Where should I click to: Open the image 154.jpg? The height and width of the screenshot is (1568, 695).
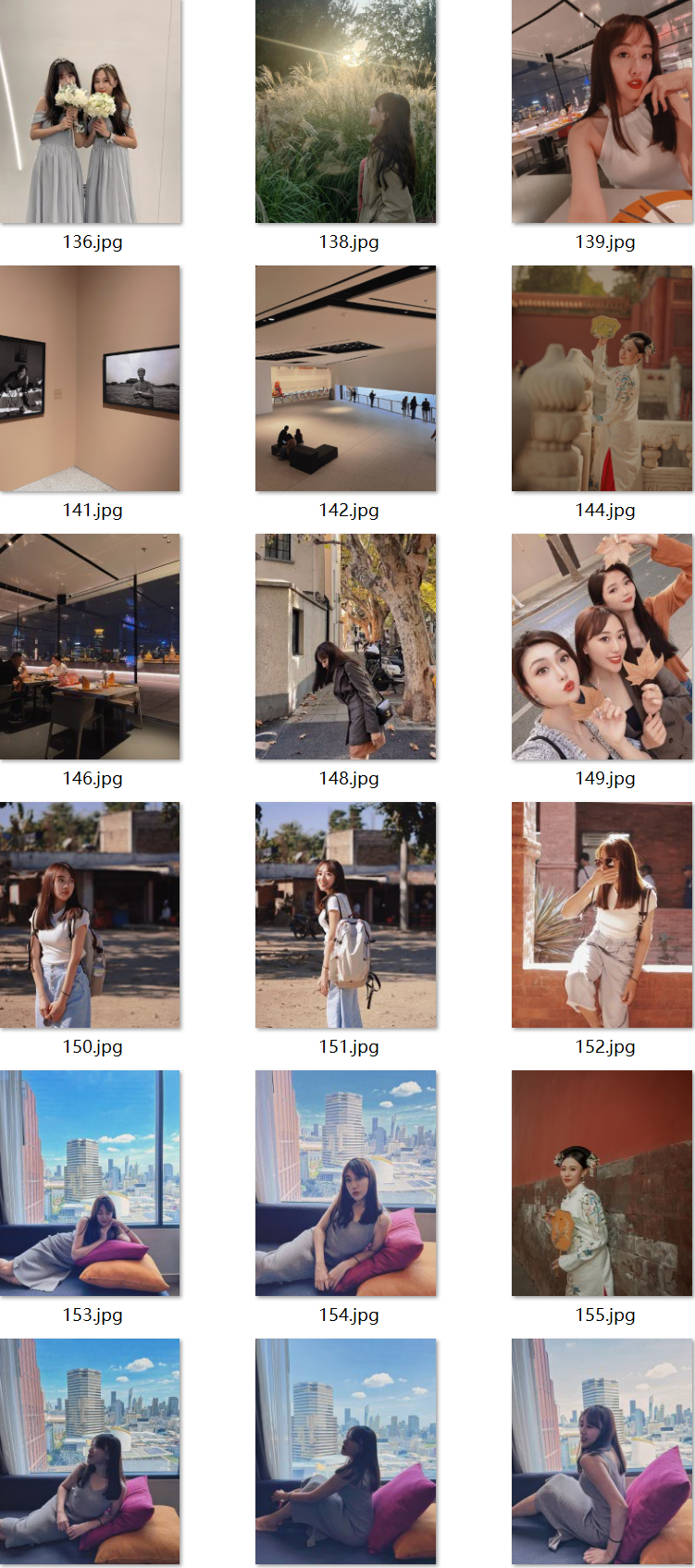click(345, 1183)
